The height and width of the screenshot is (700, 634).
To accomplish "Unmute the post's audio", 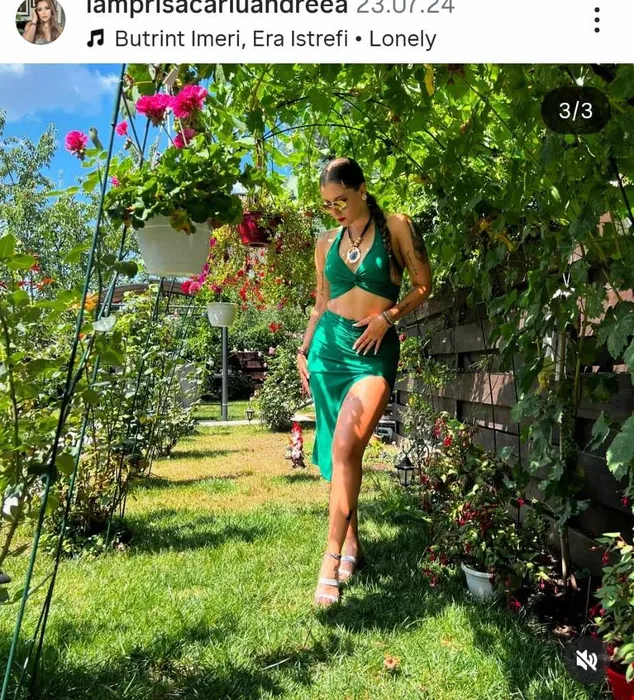I will 587,660.
